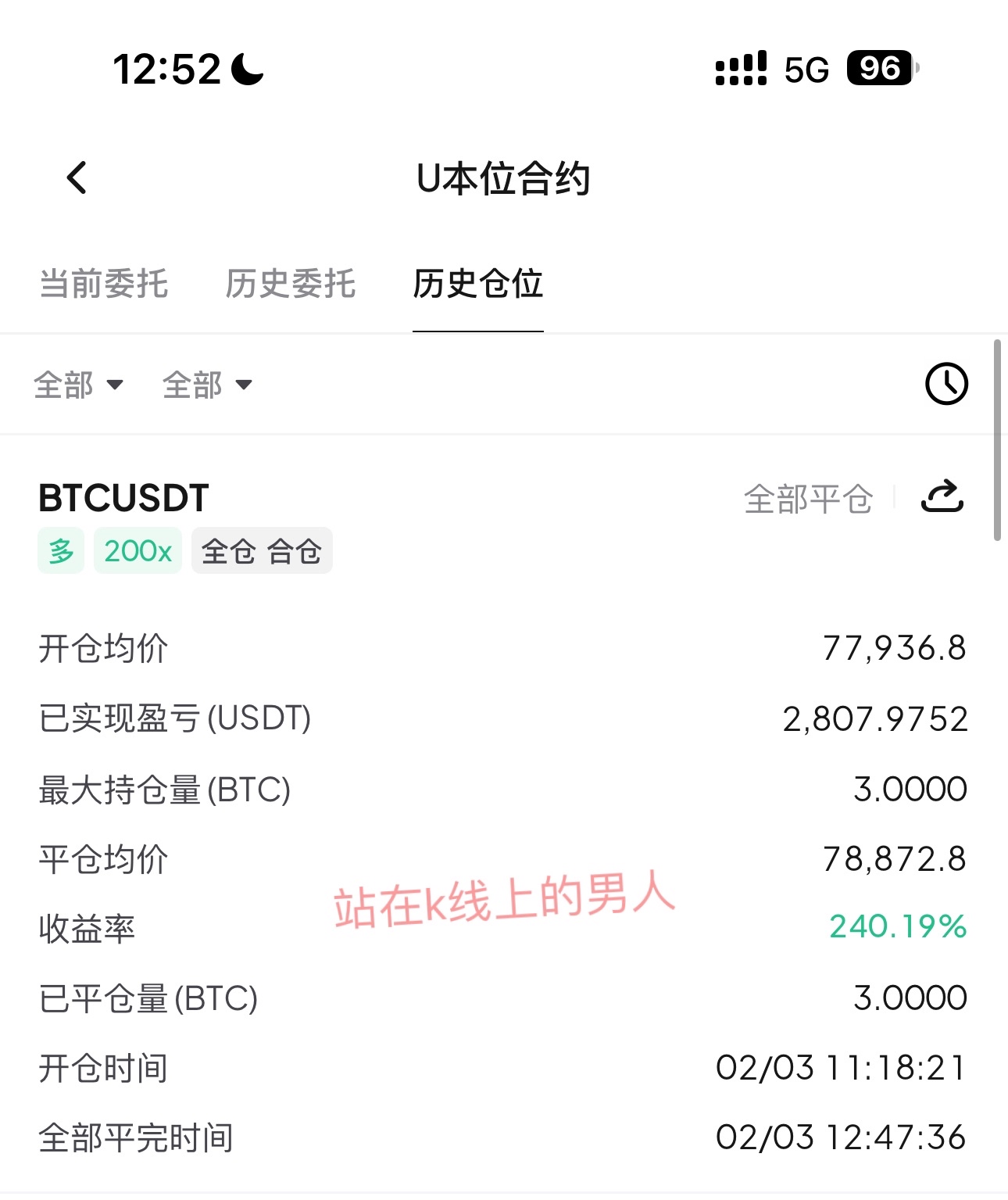Screen dimensions: 1008x1200
Task: Expand the first 全部 filter dropdown
Action: [78, 385]
